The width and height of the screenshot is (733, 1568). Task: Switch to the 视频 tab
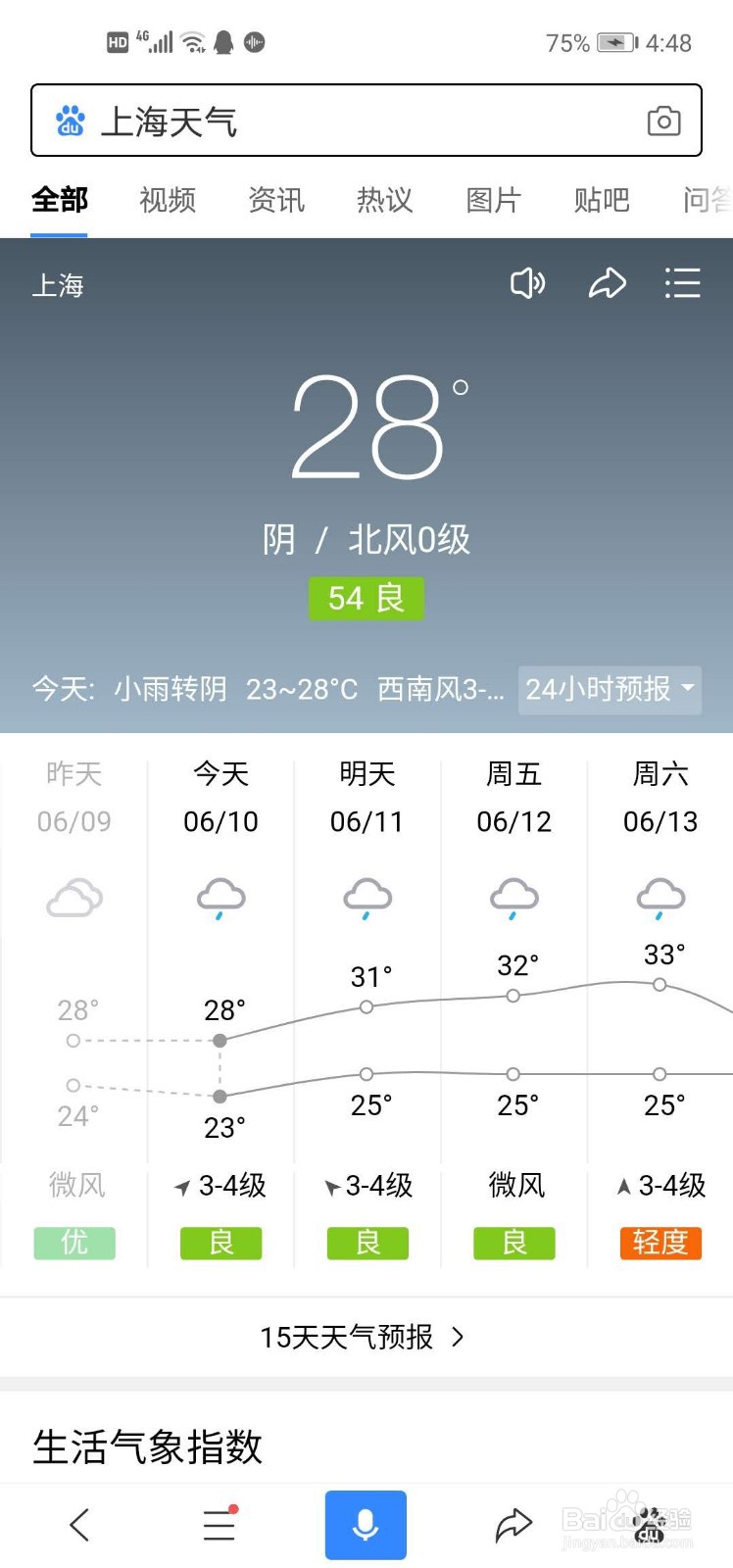pos(168,200)
